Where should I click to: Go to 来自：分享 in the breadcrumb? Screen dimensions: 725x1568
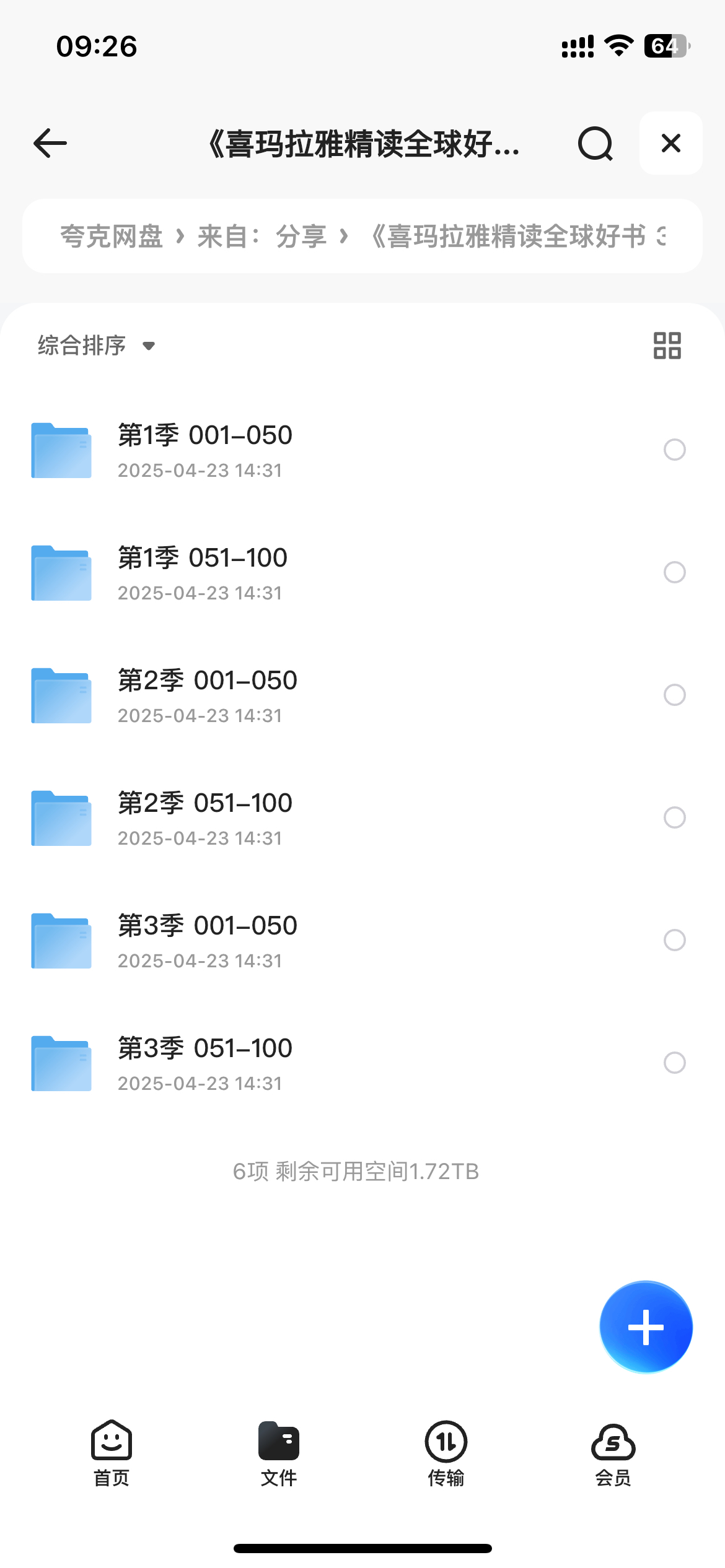(262, 237)
